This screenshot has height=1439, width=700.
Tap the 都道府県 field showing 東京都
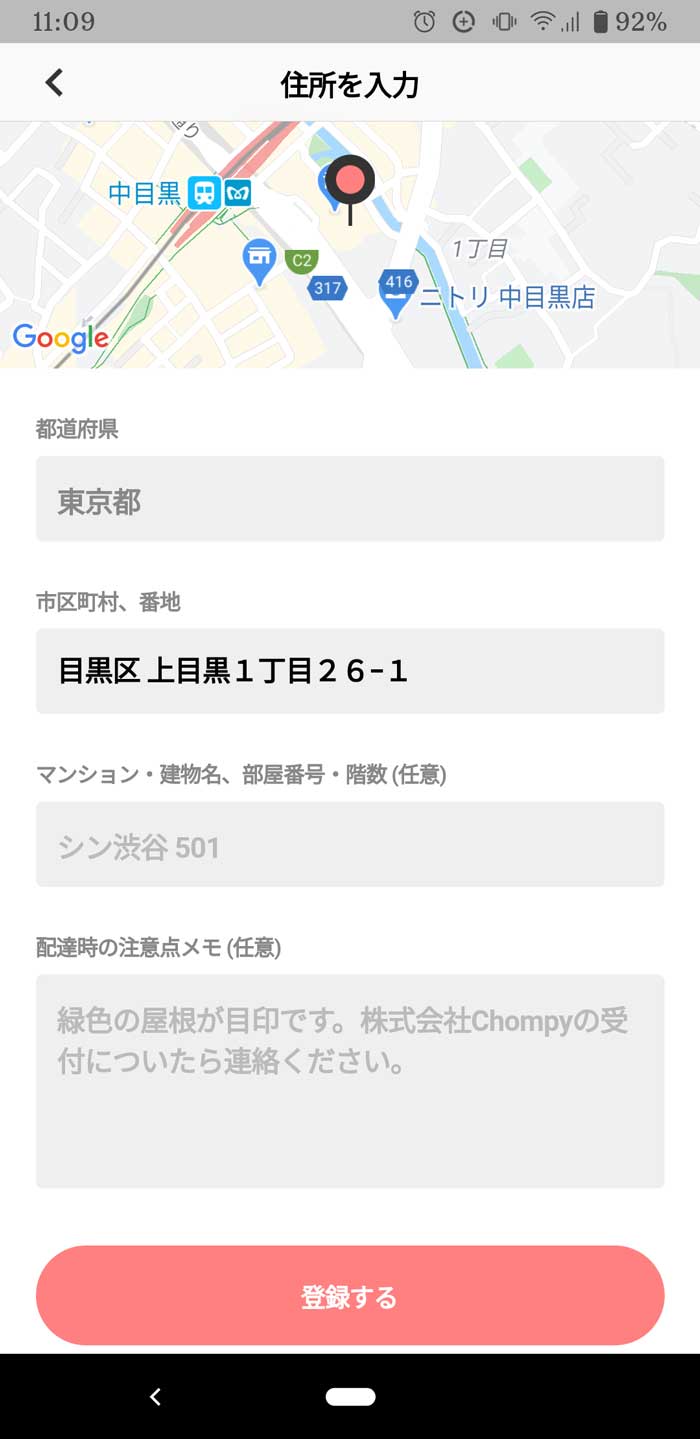click(x=350, y=499)
